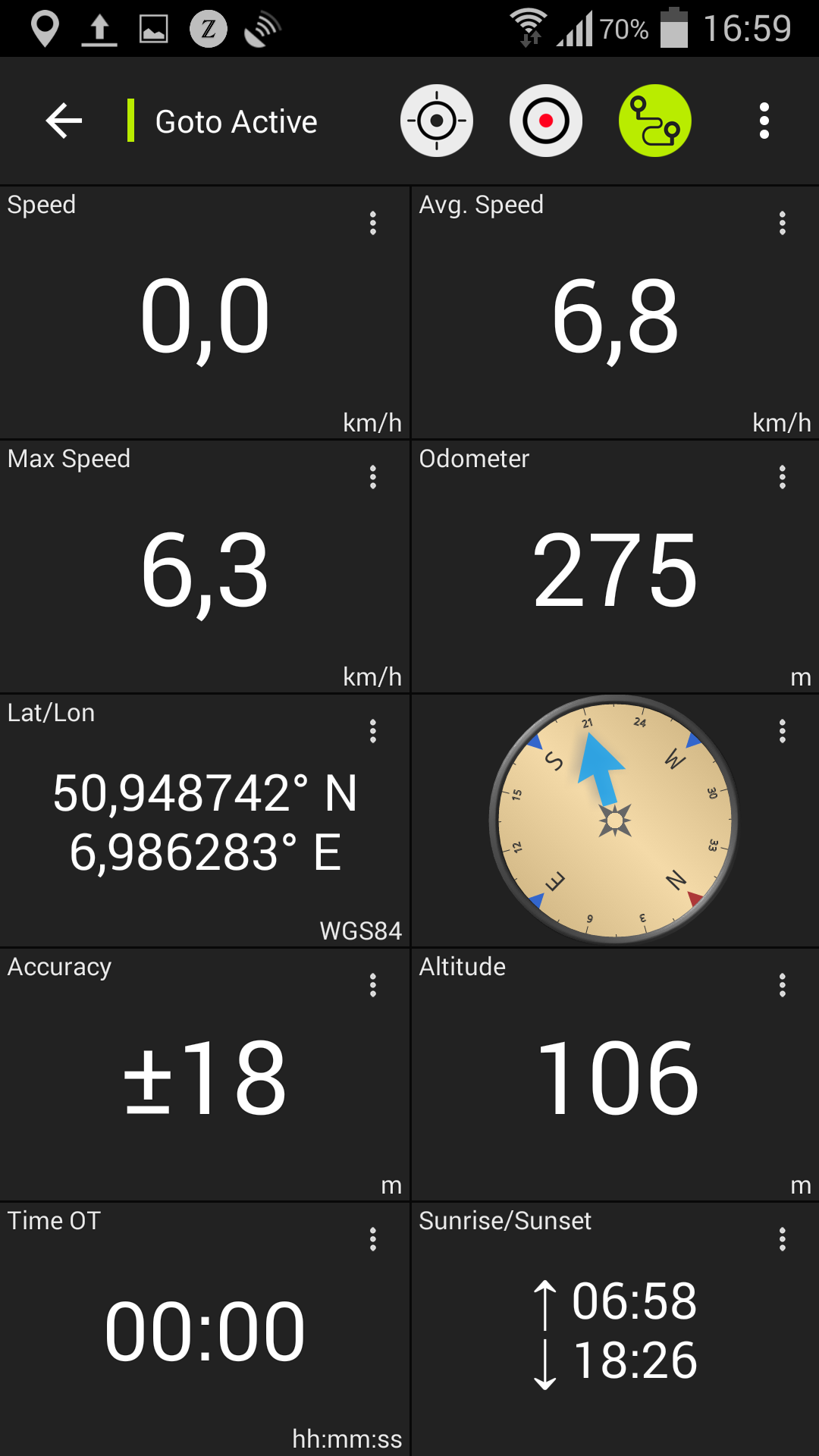819x1456 pixels.
Task: Open the green route button
Action: coord(655,121)
